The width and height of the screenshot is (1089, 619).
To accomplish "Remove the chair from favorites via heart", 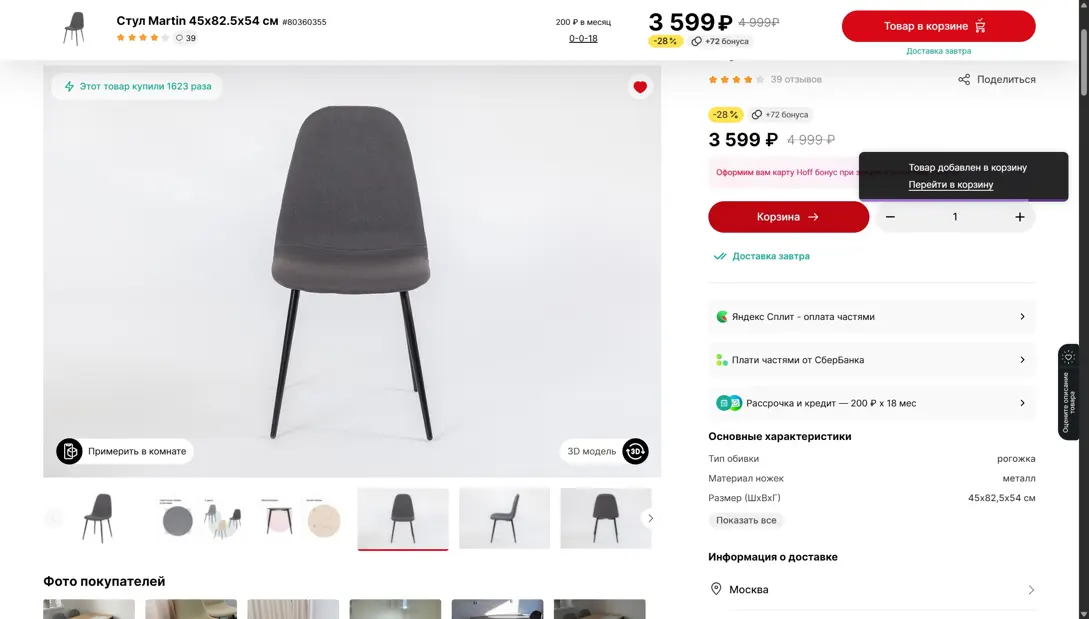I will pos(640,87).
